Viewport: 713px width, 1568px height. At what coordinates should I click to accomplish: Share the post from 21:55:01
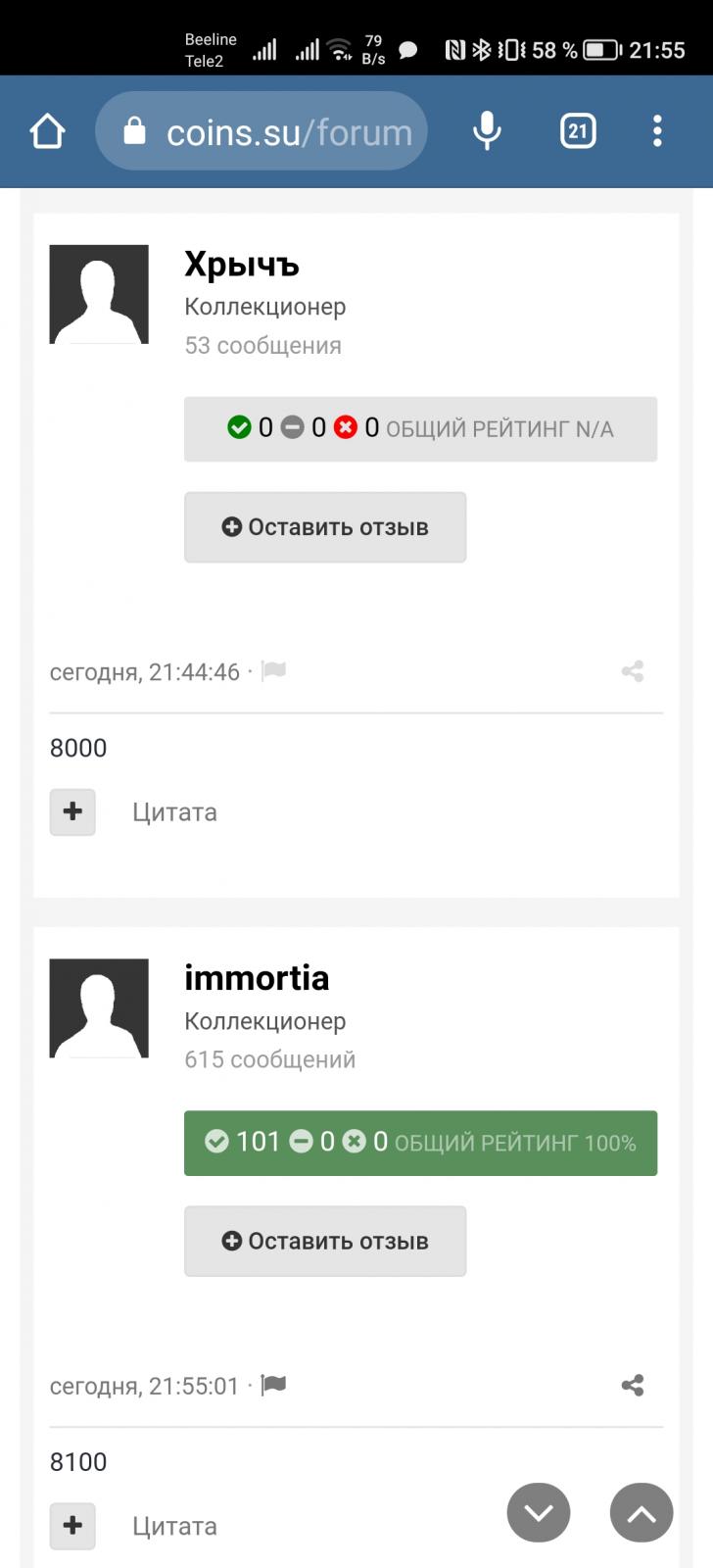(633, 1385)
